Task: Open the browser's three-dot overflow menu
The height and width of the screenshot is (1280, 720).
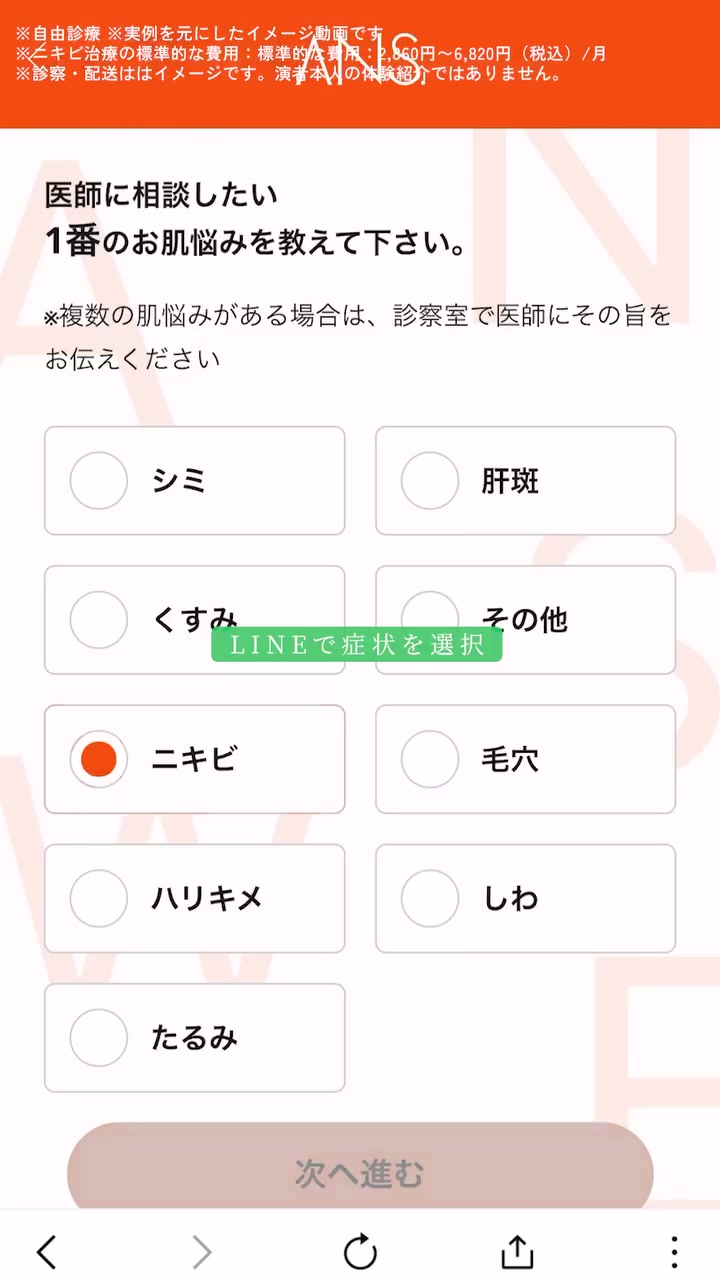Action: 674,1251
